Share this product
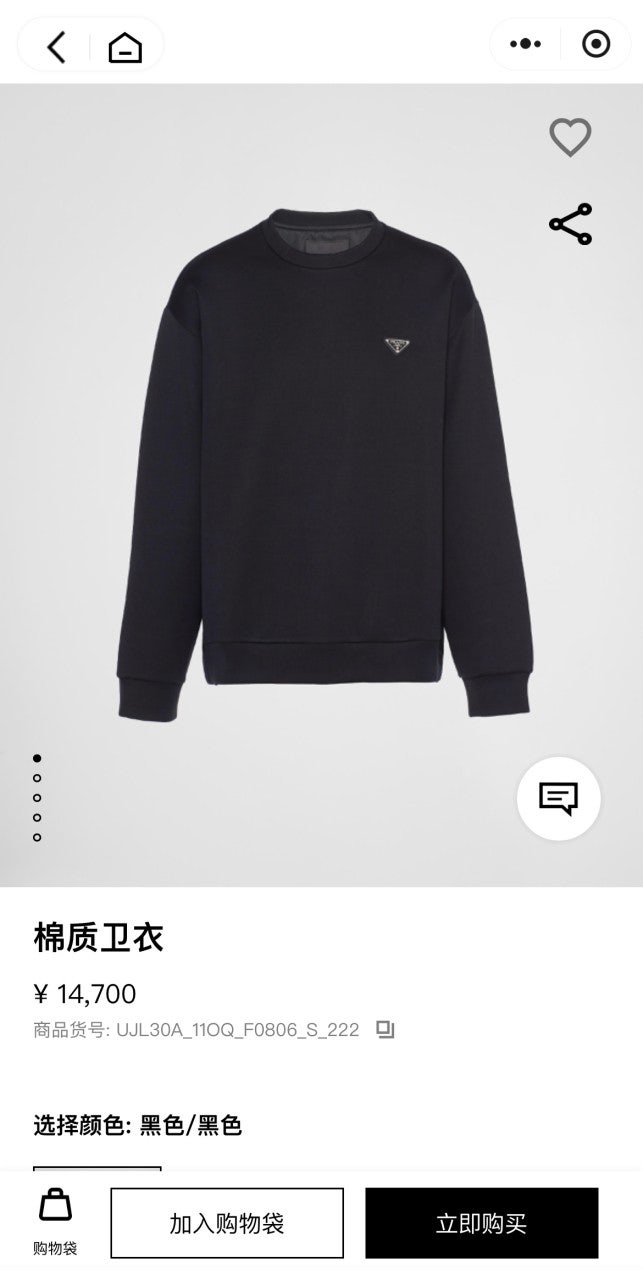 (571, 224)
